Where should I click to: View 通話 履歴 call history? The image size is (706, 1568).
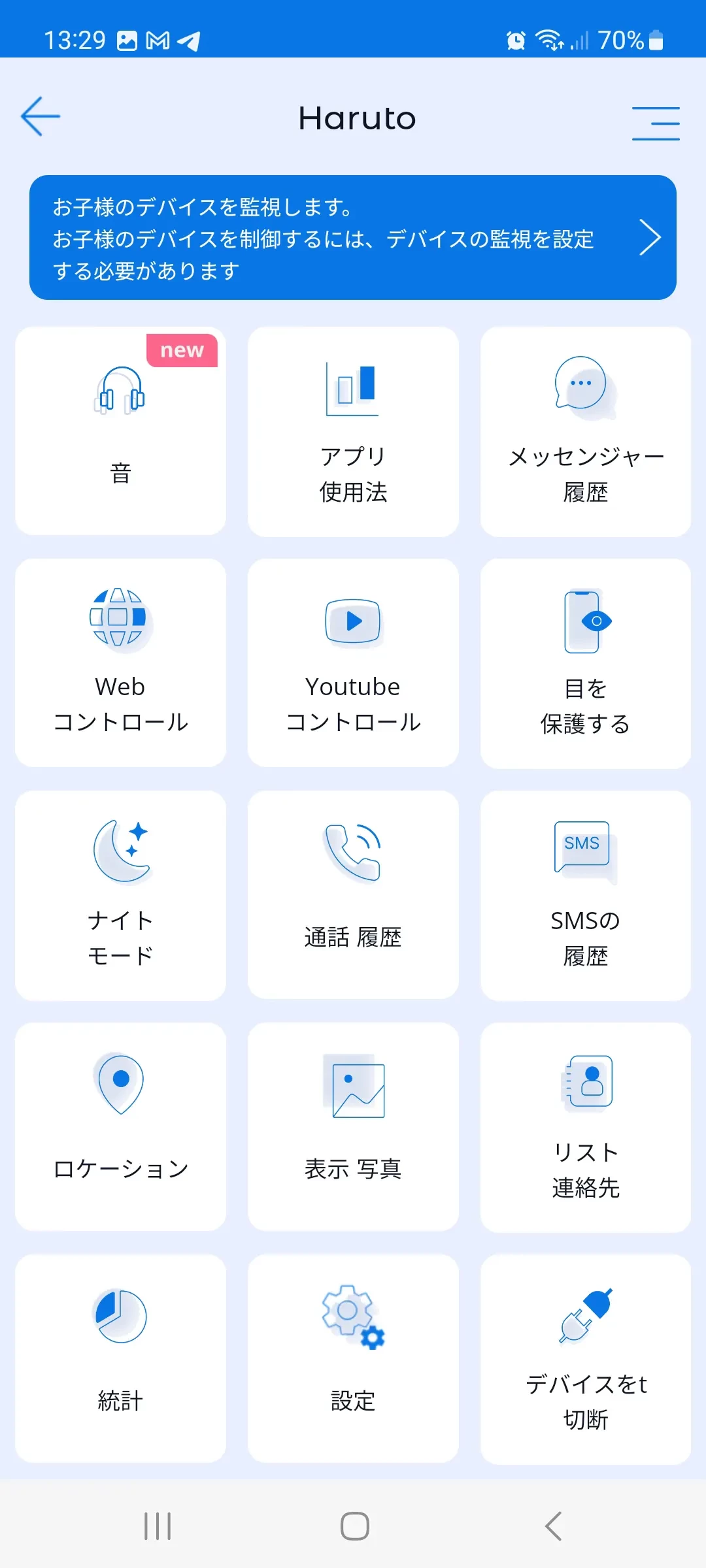pyautogui.click(x=353, y=895)
